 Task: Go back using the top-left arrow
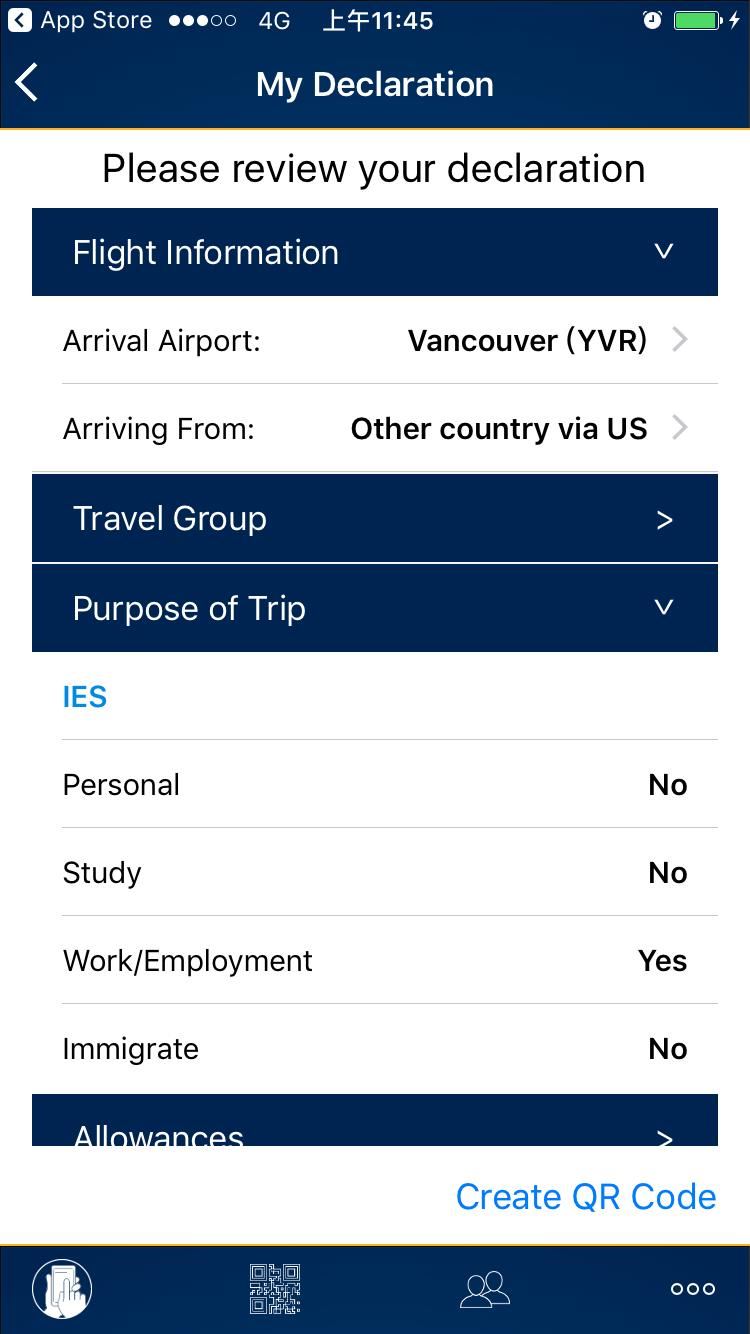pyautogui.click(x=27, y=83)
